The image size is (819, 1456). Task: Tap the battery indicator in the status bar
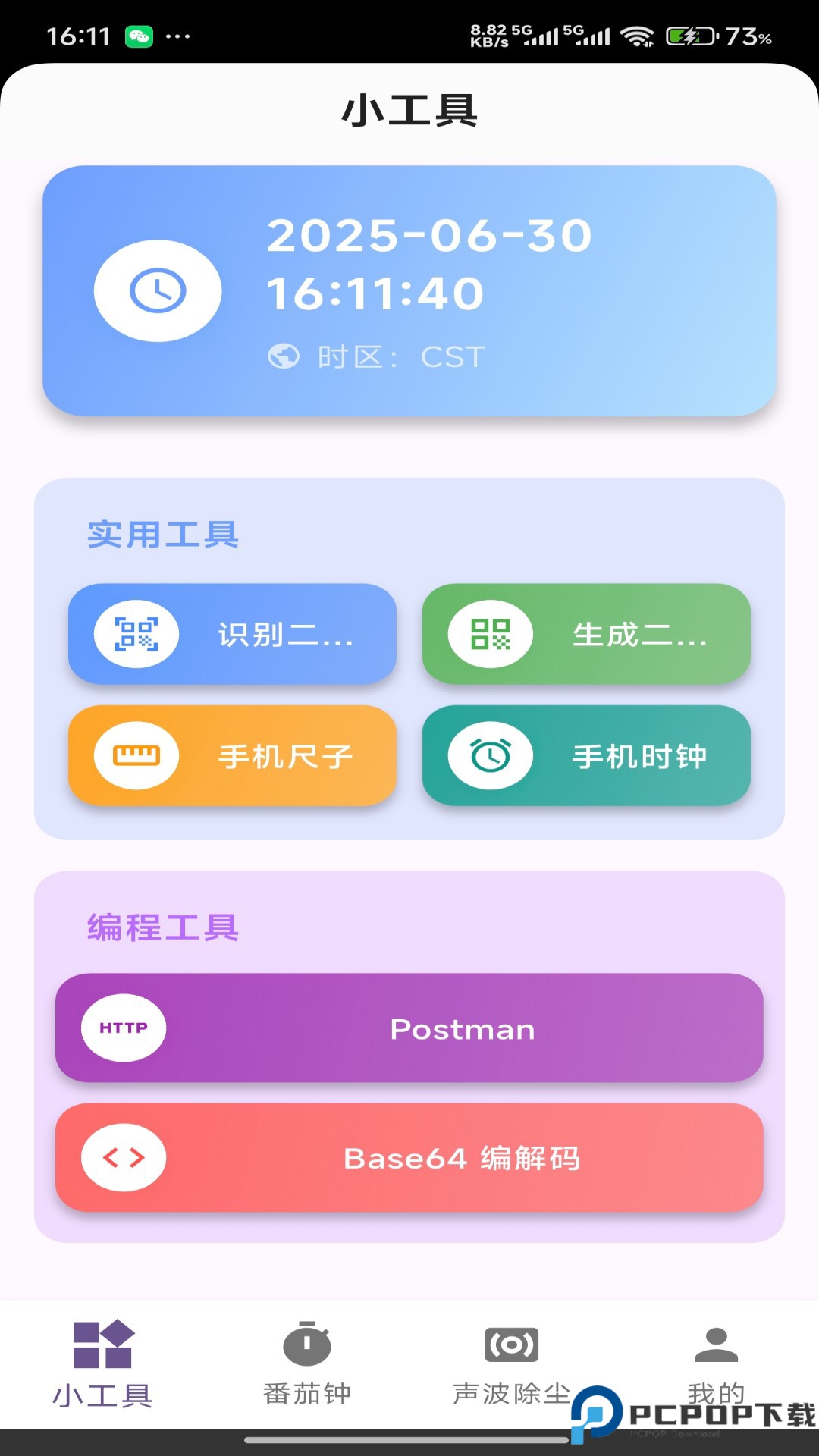pyautogui.click(x=690, y=33)
